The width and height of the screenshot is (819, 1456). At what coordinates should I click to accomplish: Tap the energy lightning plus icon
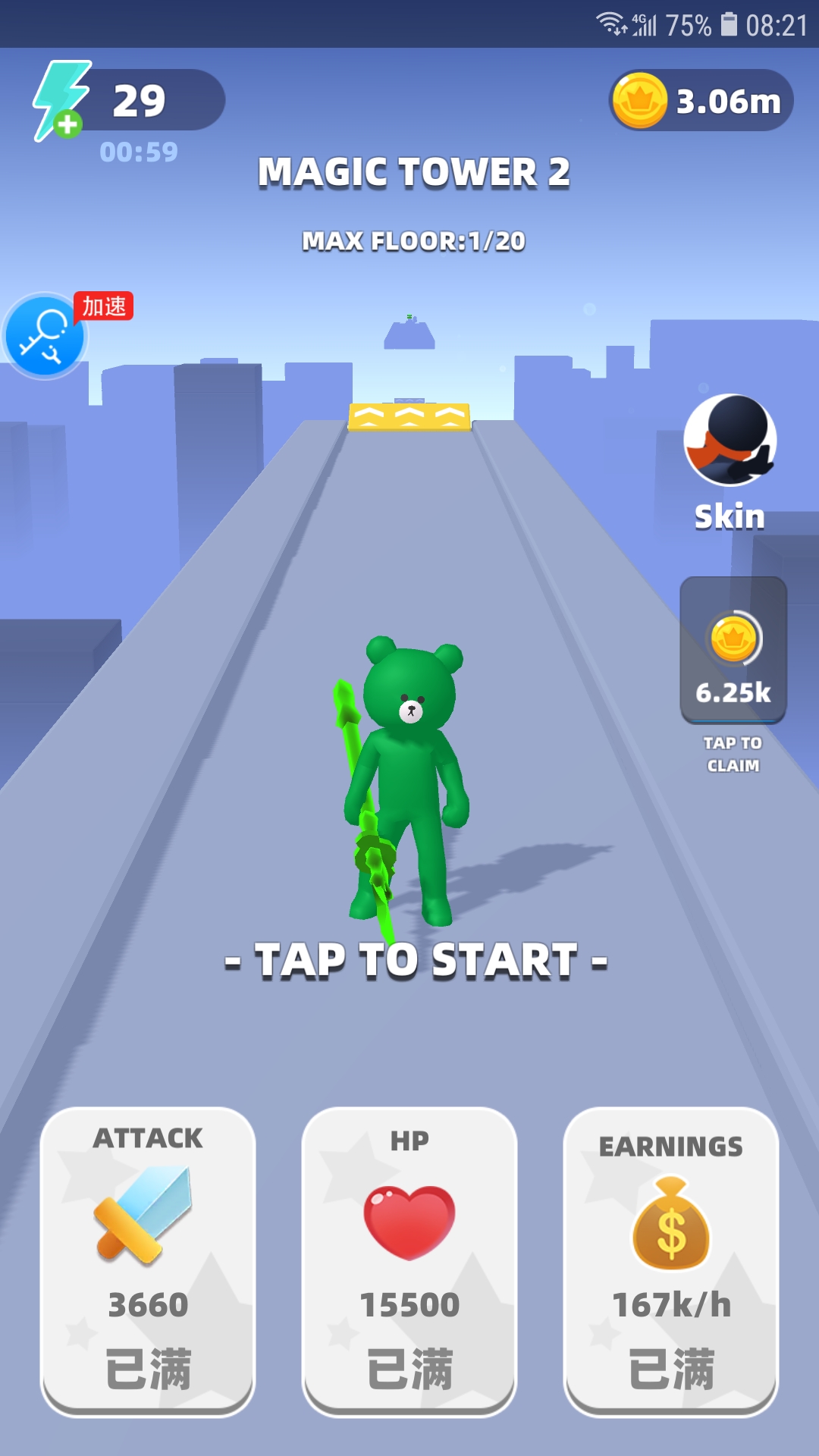[x=61, y=102]
